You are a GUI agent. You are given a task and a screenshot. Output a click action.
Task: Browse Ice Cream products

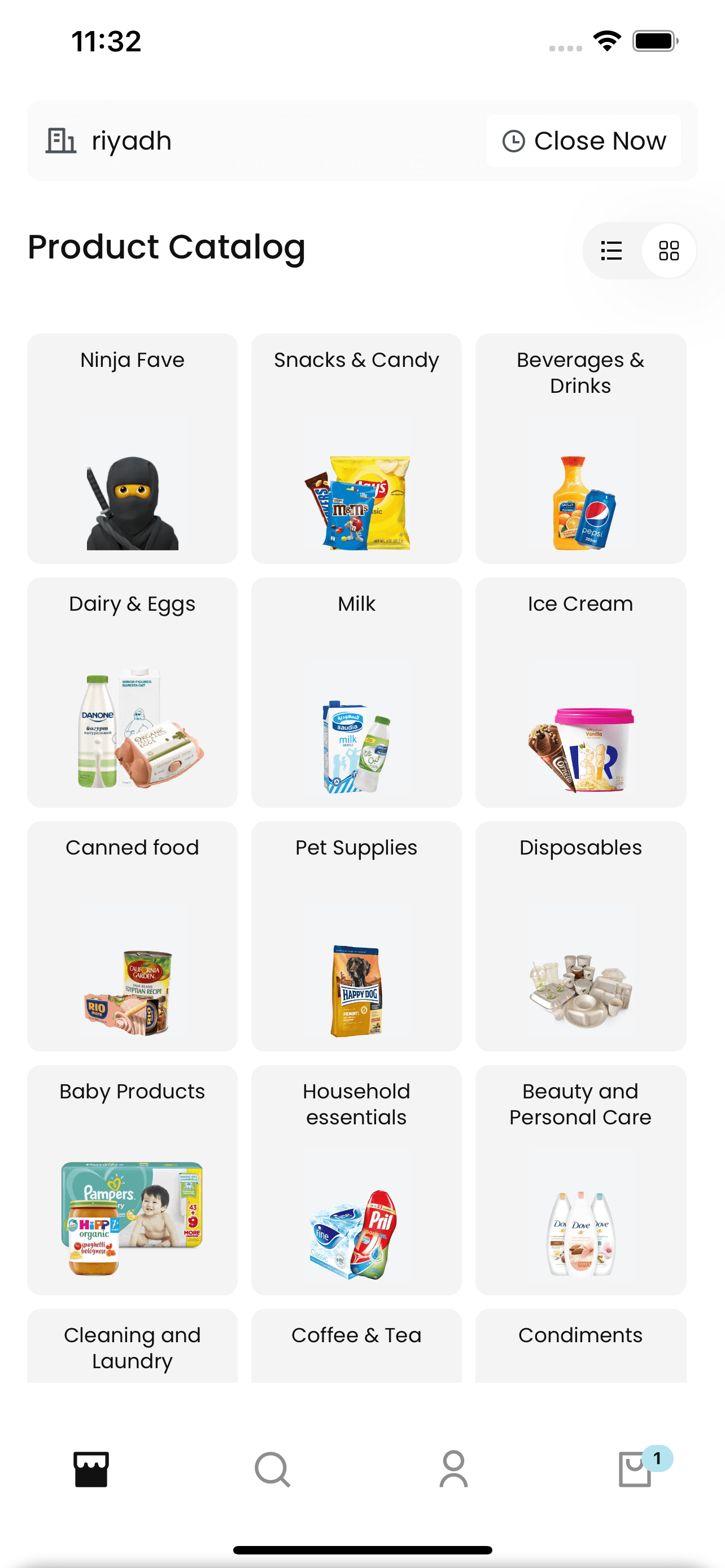(580, 692)
